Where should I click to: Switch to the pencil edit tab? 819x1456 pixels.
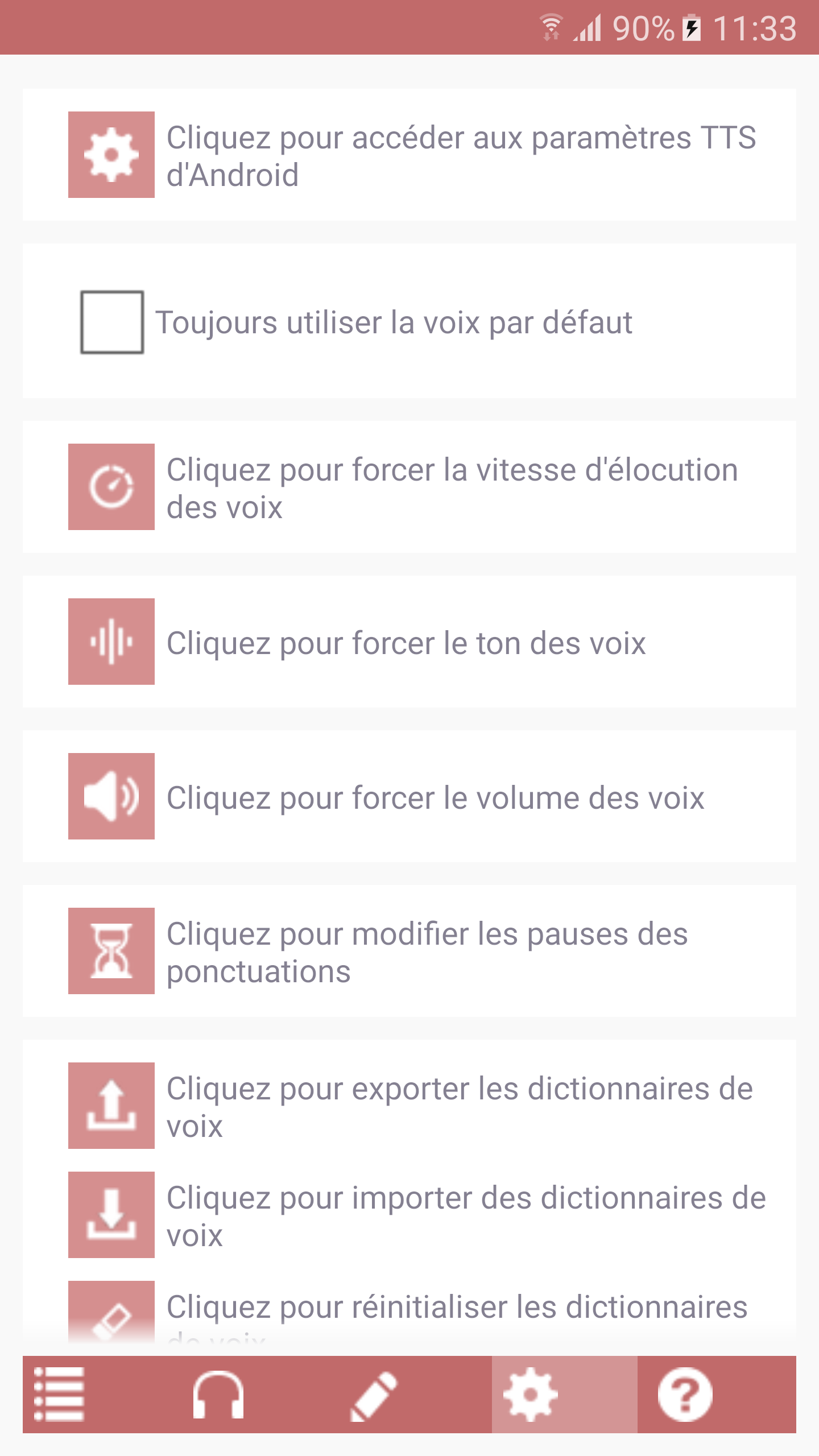(373, 1395)
